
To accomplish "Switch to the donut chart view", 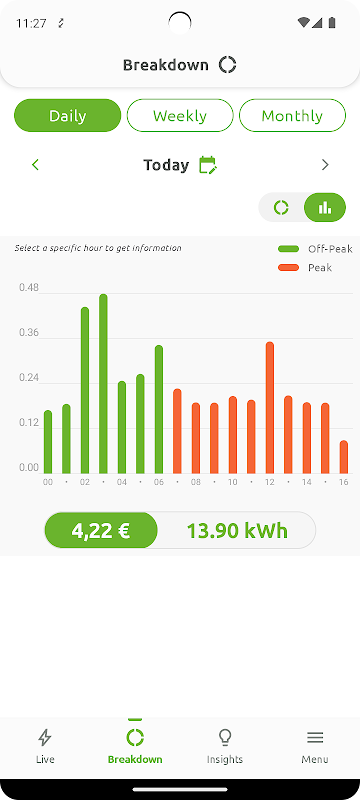I will (x=281, y=208).
